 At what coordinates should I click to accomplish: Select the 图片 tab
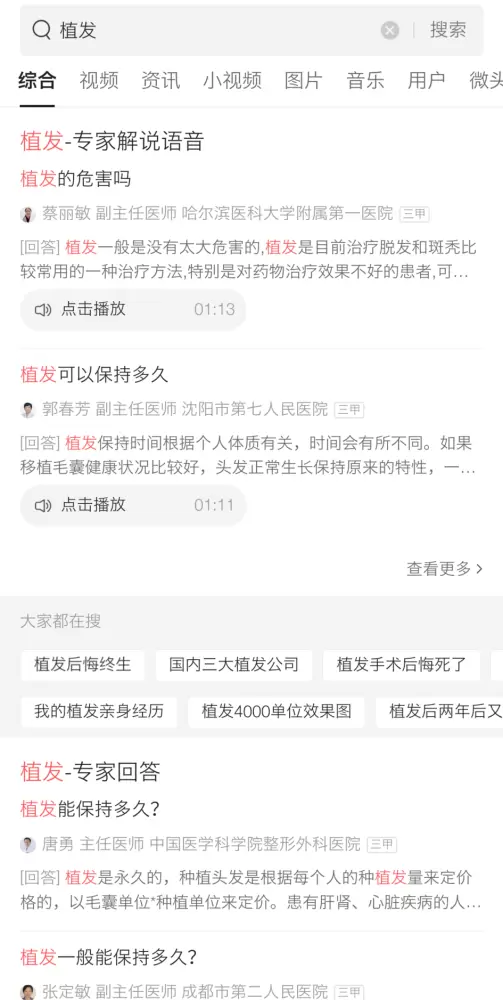303,80
